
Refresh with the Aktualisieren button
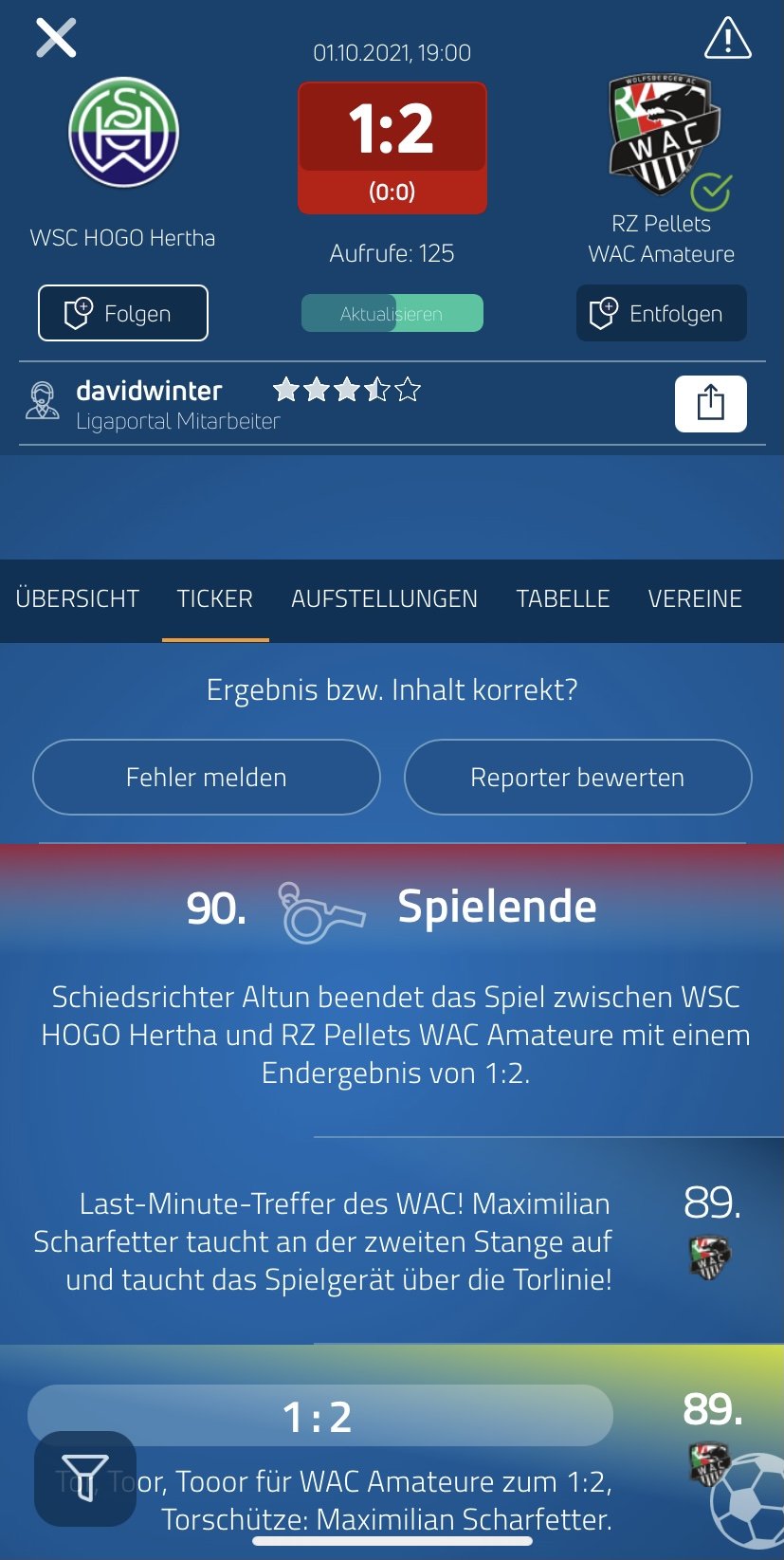pyautogui.click(x=392, y=313)
